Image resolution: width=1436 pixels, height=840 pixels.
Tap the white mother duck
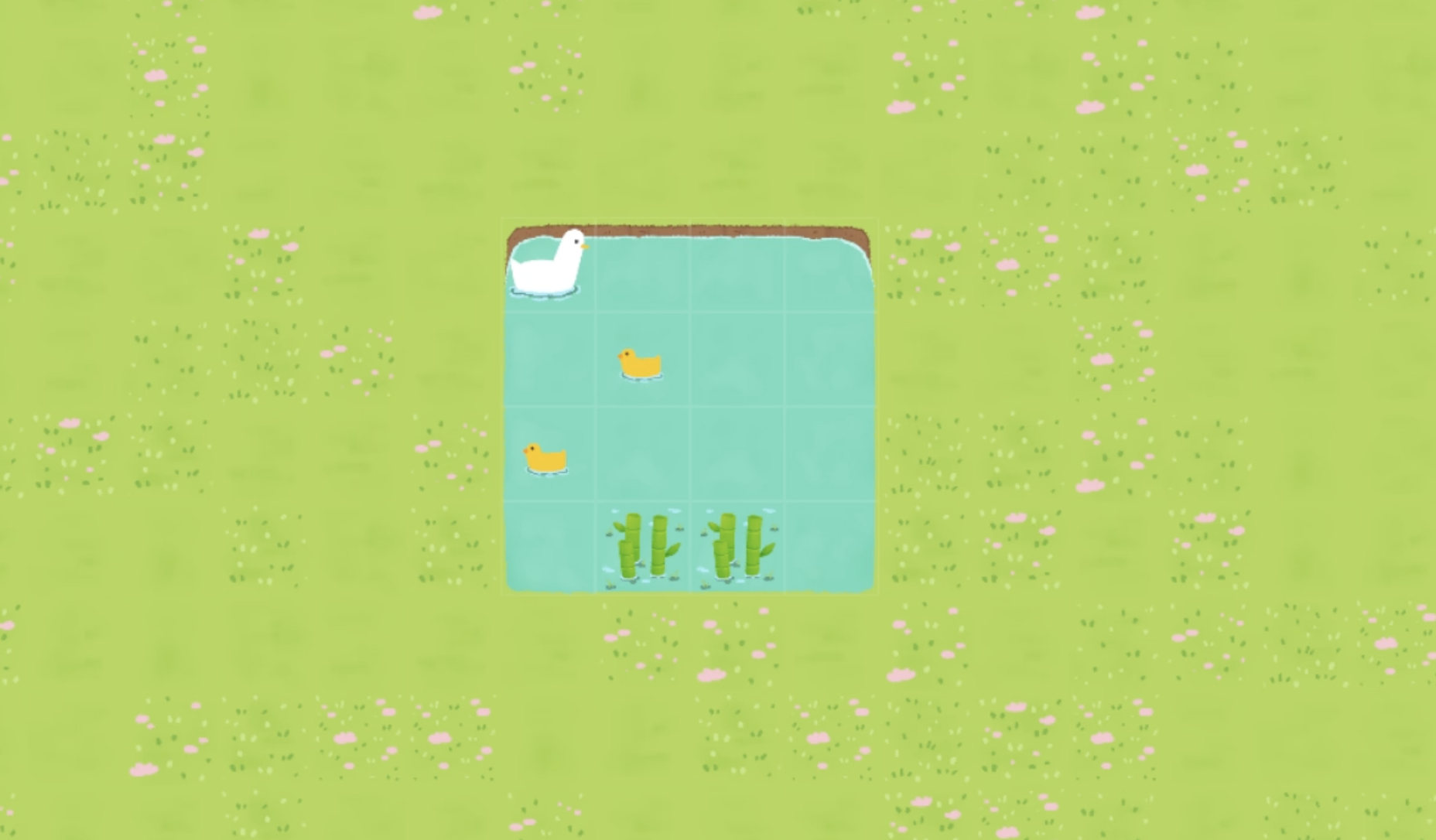click(x=548, y=265)
